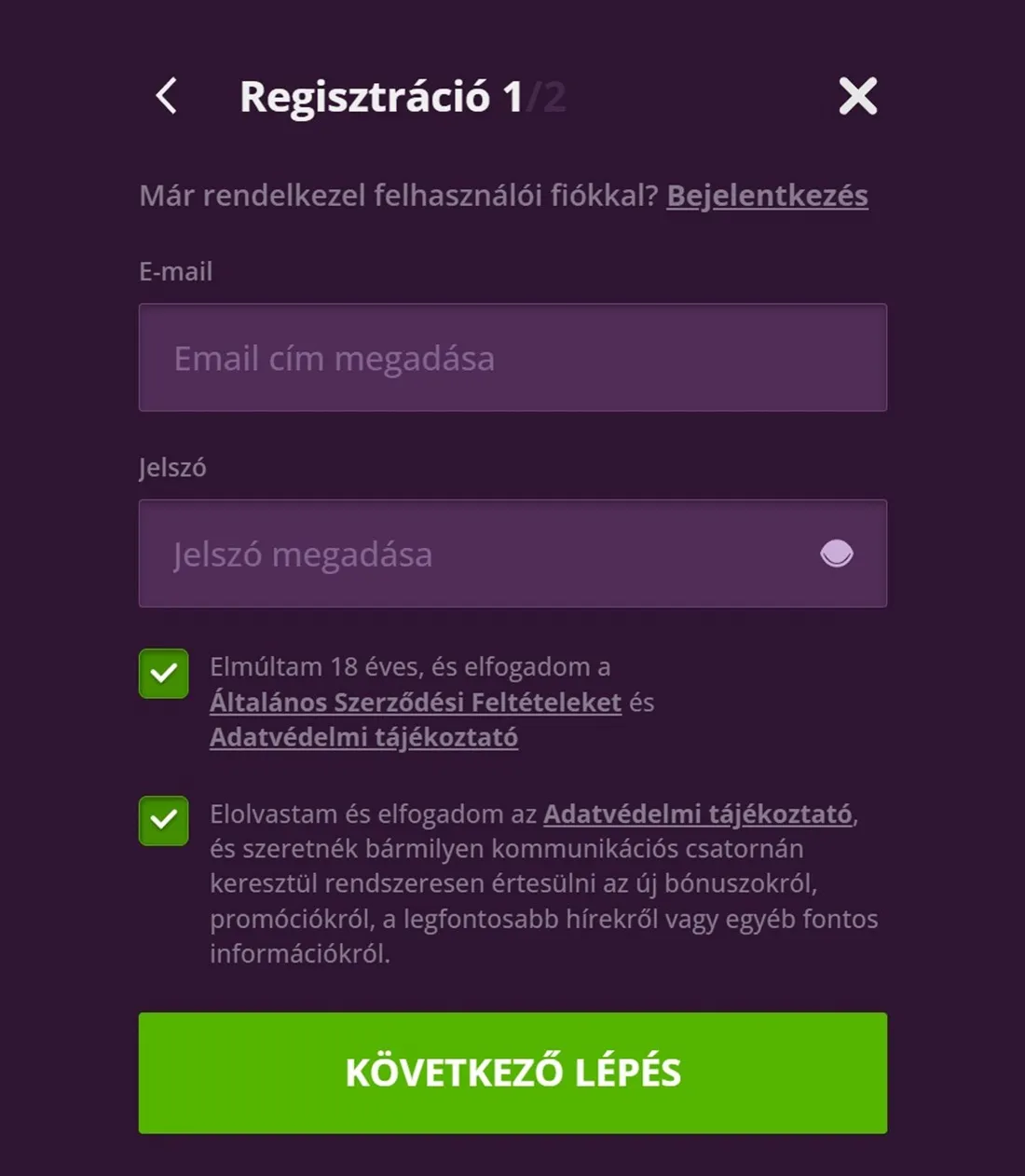View the Adatvédelmi tájékoztató in the second checkbox text
Screen dimensions: 1025x1176
pos(698,813)
